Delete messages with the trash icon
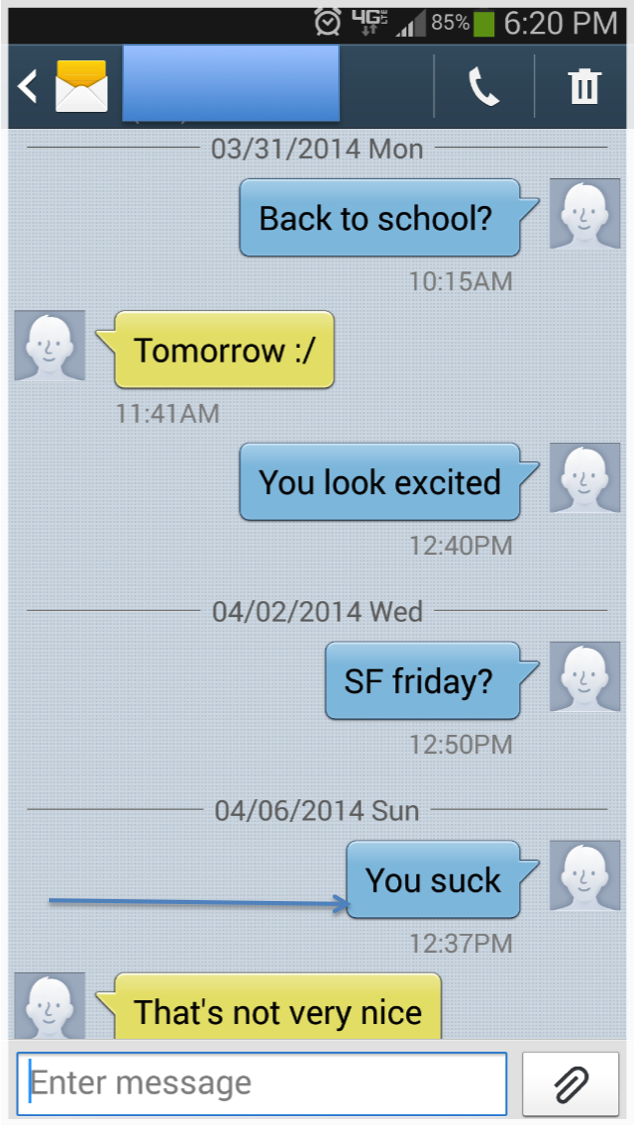 click(x=584, y=88)
